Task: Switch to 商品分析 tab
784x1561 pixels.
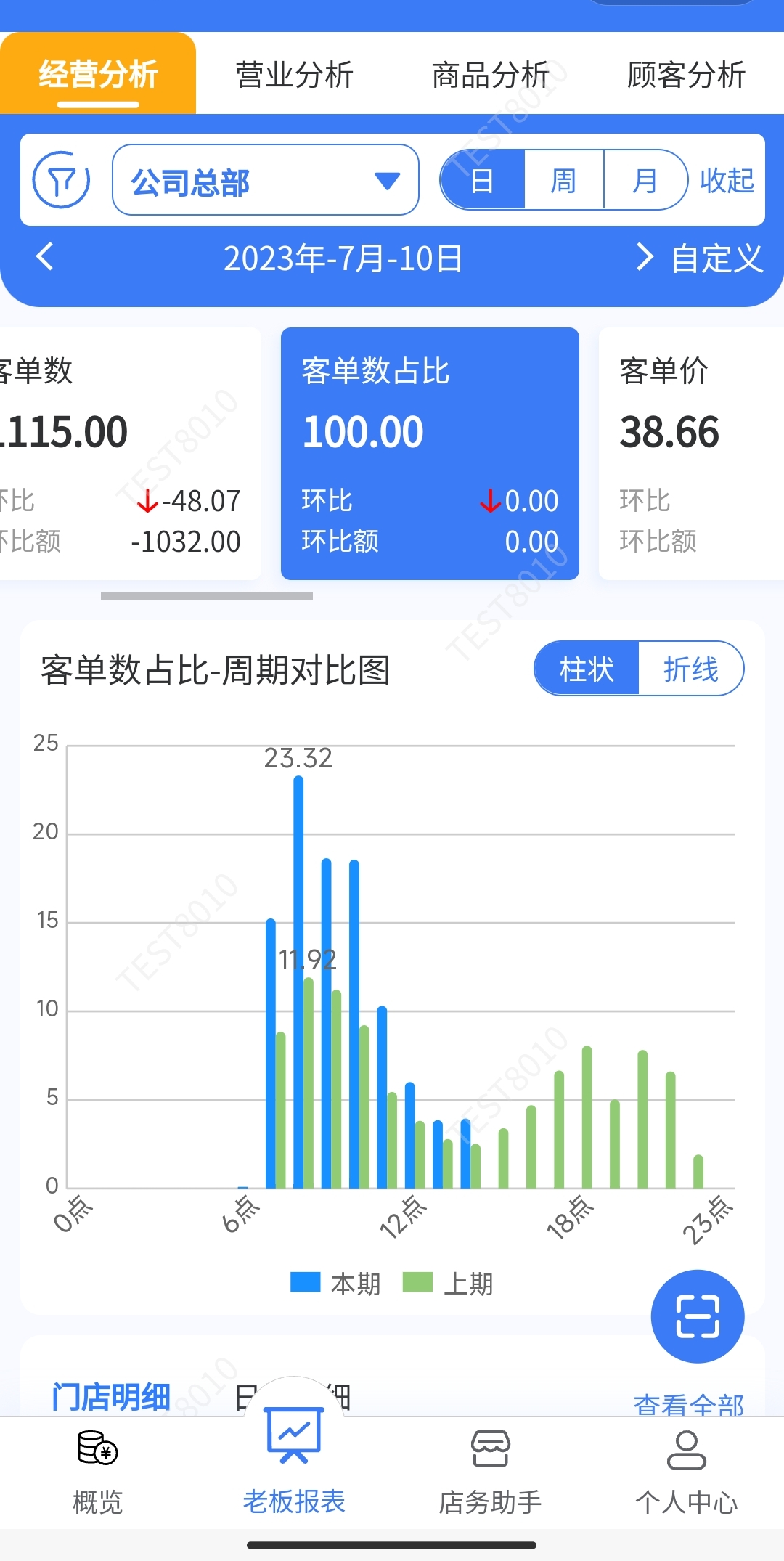Action: (x=490, y=75)
